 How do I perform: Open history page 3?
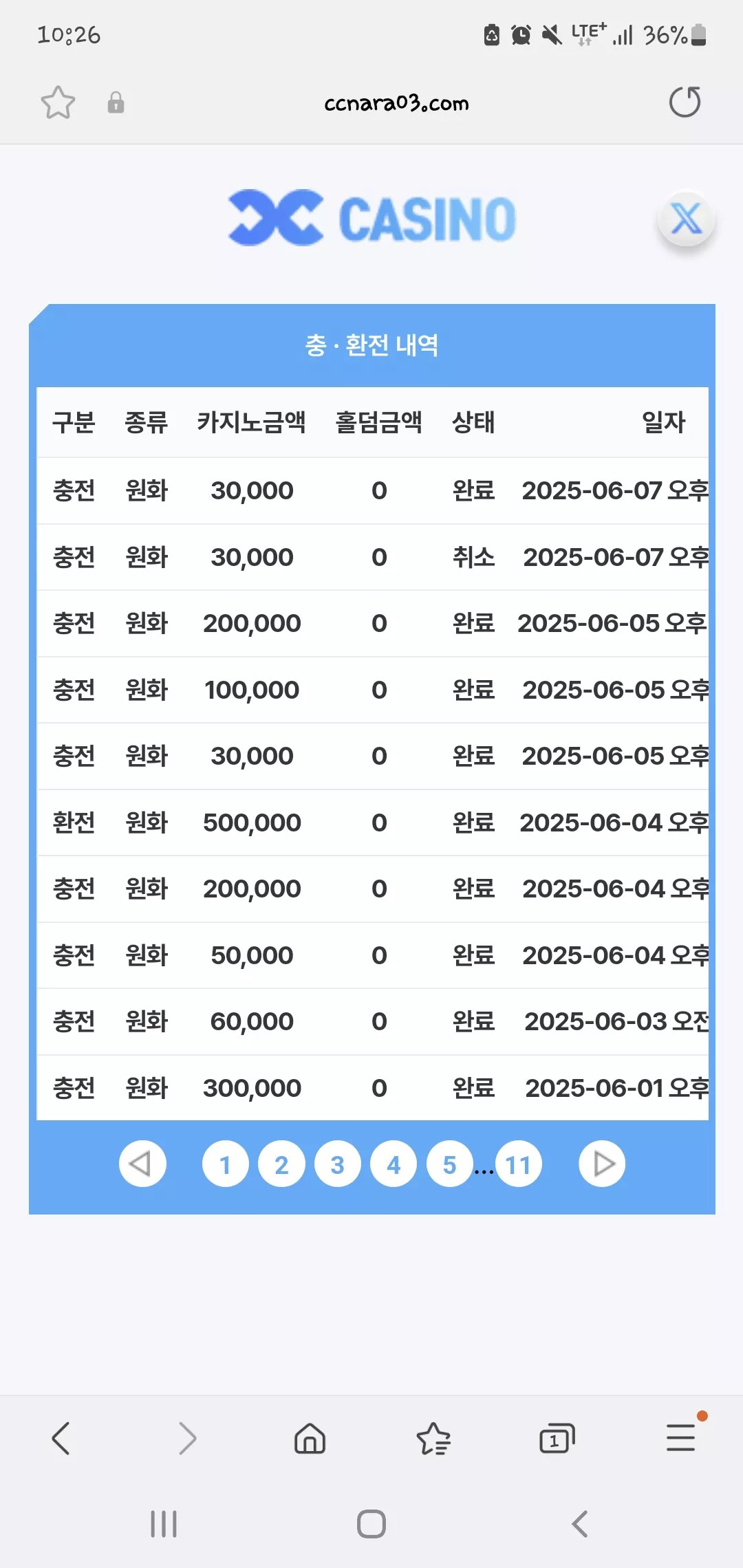[337, 1164]
